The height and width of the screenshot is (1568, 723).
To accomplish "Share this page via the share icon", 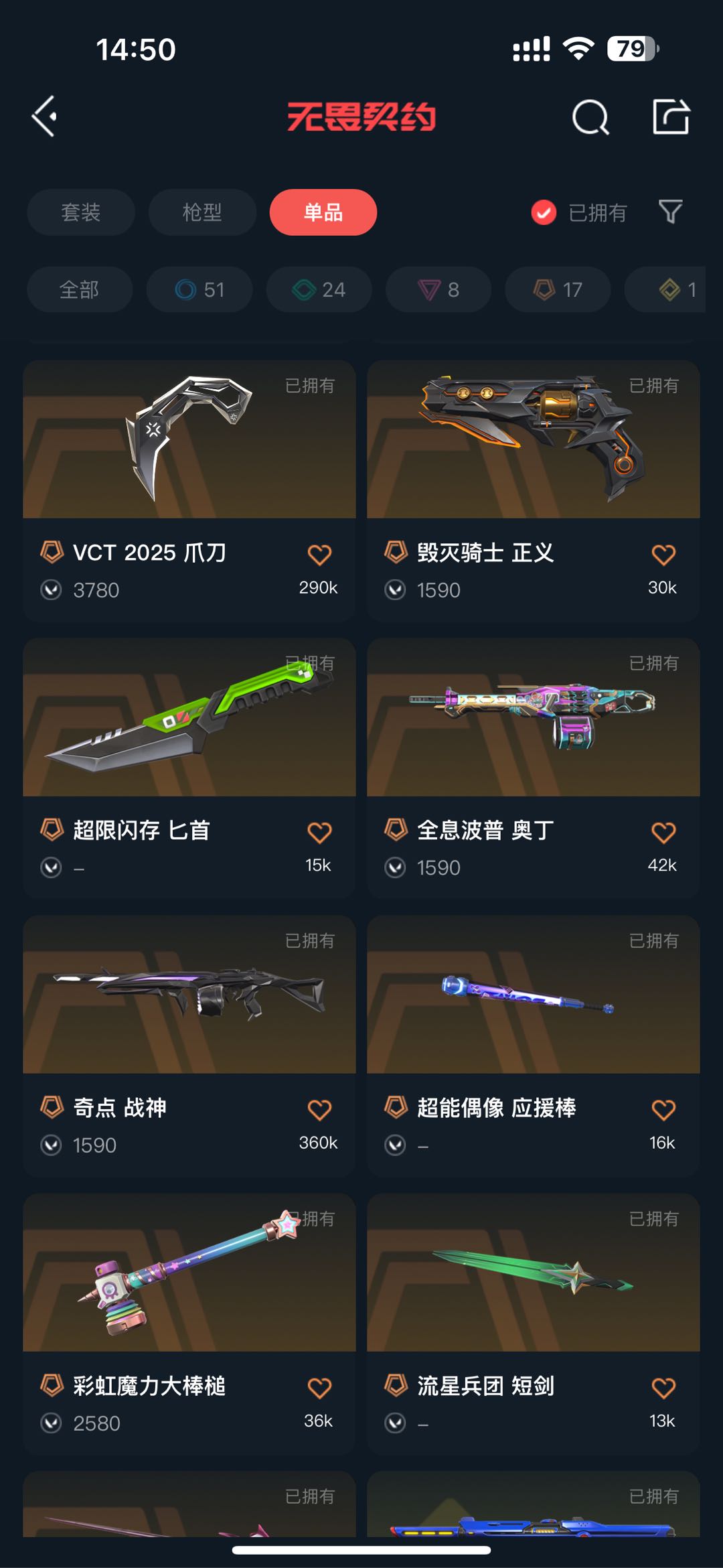I will (671, 117).
